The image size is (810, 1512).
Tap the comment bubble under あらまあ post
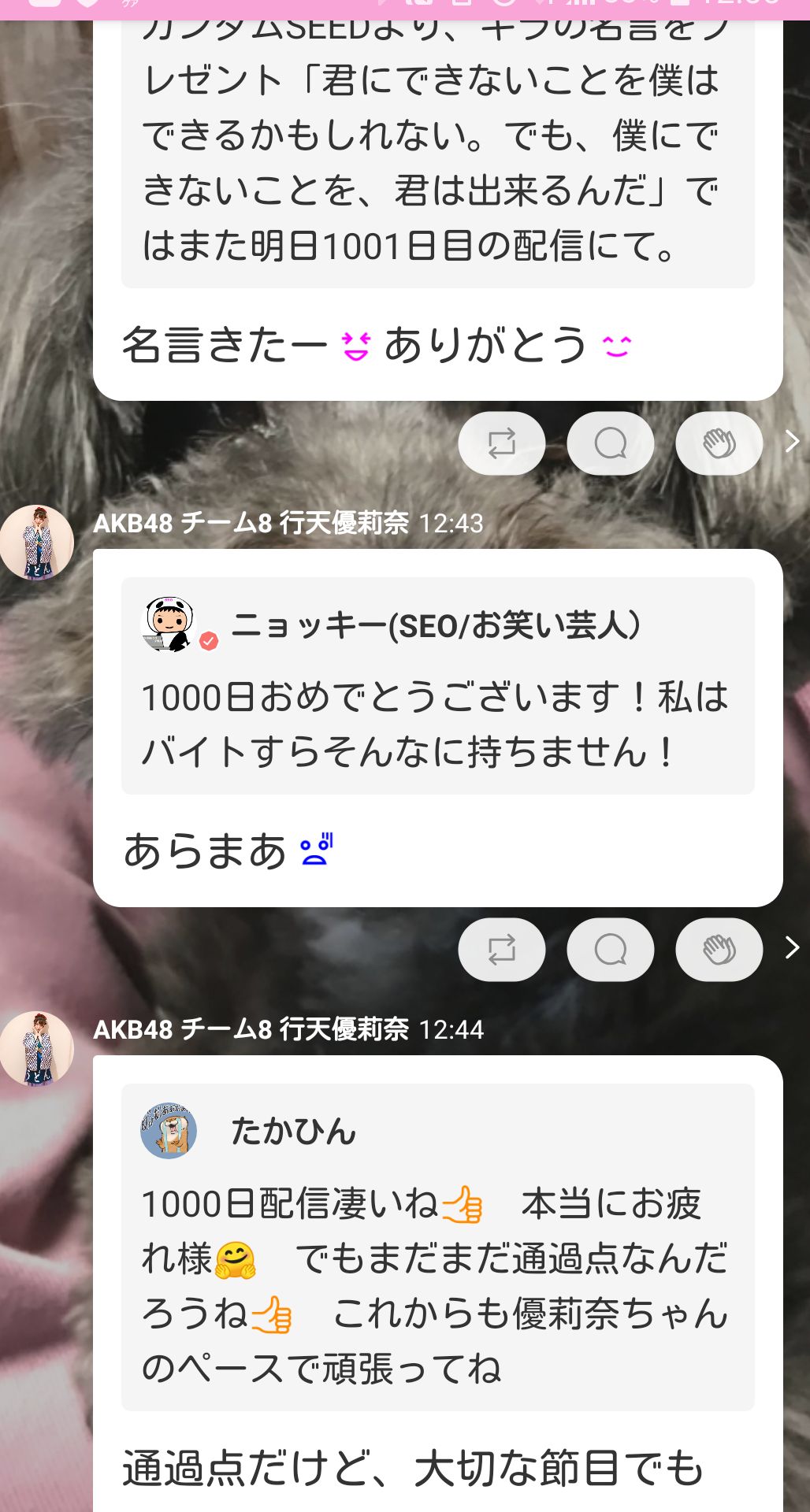tap(610, 950)
